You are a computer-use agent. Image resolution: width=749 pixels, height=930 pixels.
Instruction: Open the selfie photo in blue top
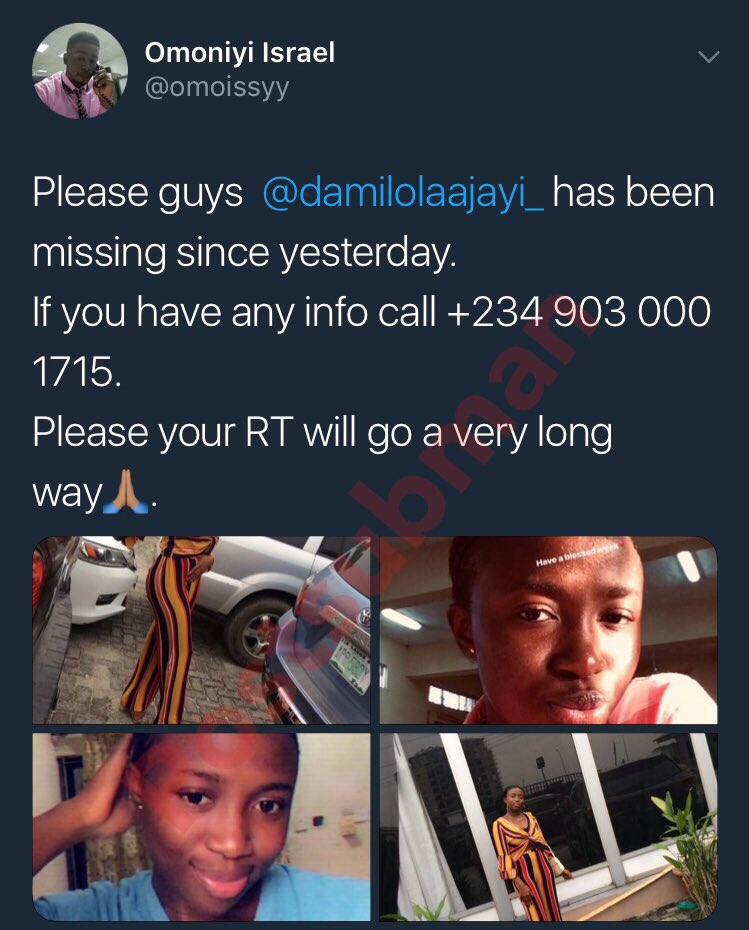pos(201,826)
